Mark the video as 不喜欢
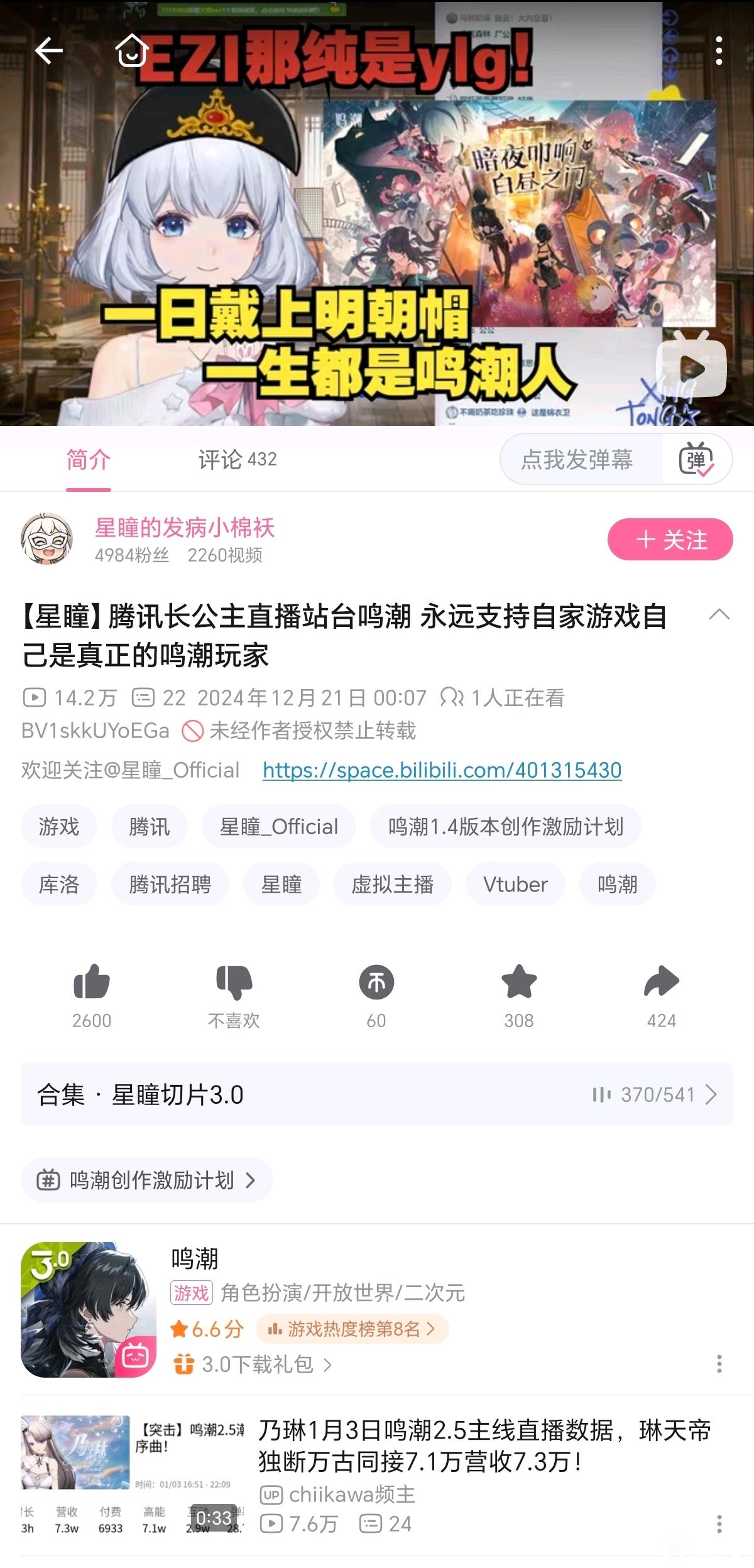754x1568 pixels. 234,983
